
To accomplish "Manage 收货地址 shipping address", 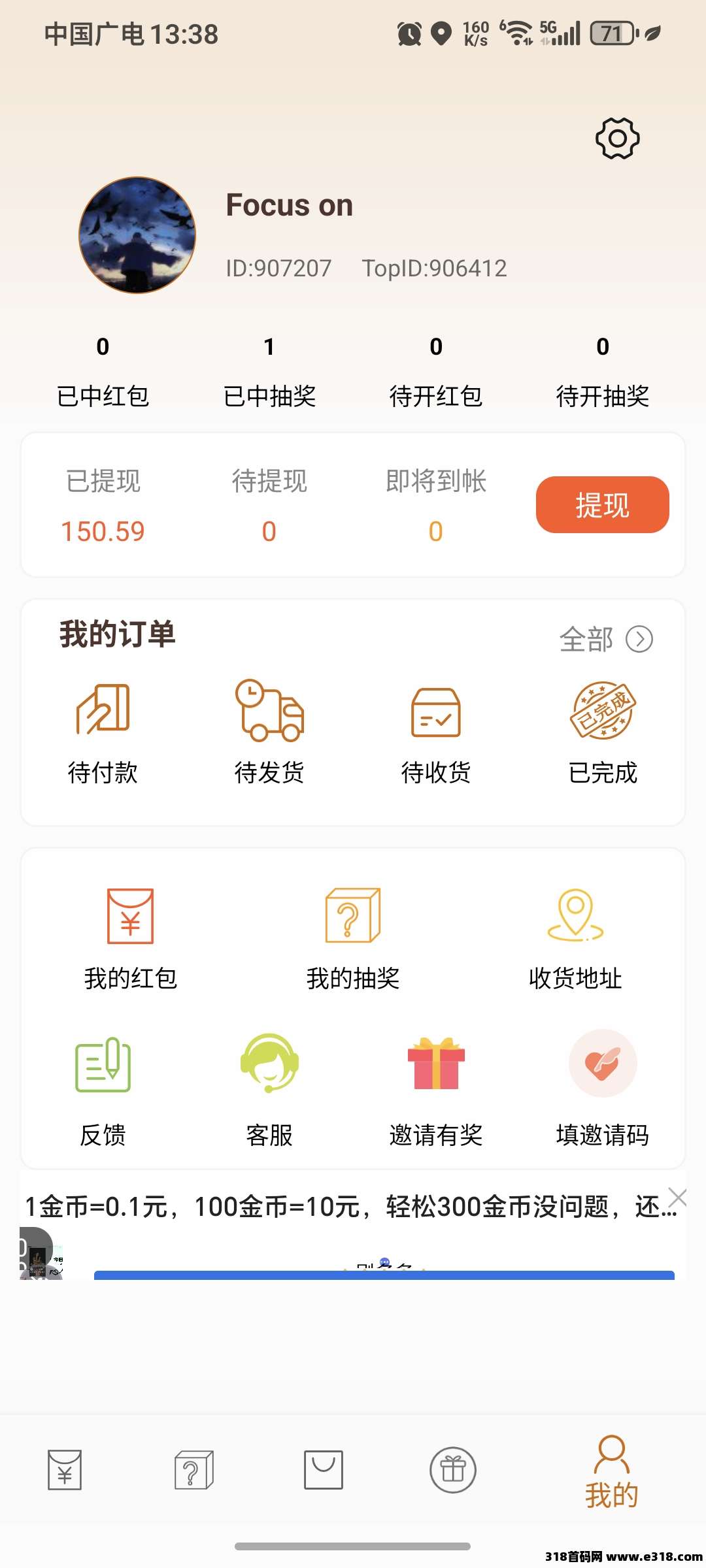I will pyautogui.click(x=575, y=939).
